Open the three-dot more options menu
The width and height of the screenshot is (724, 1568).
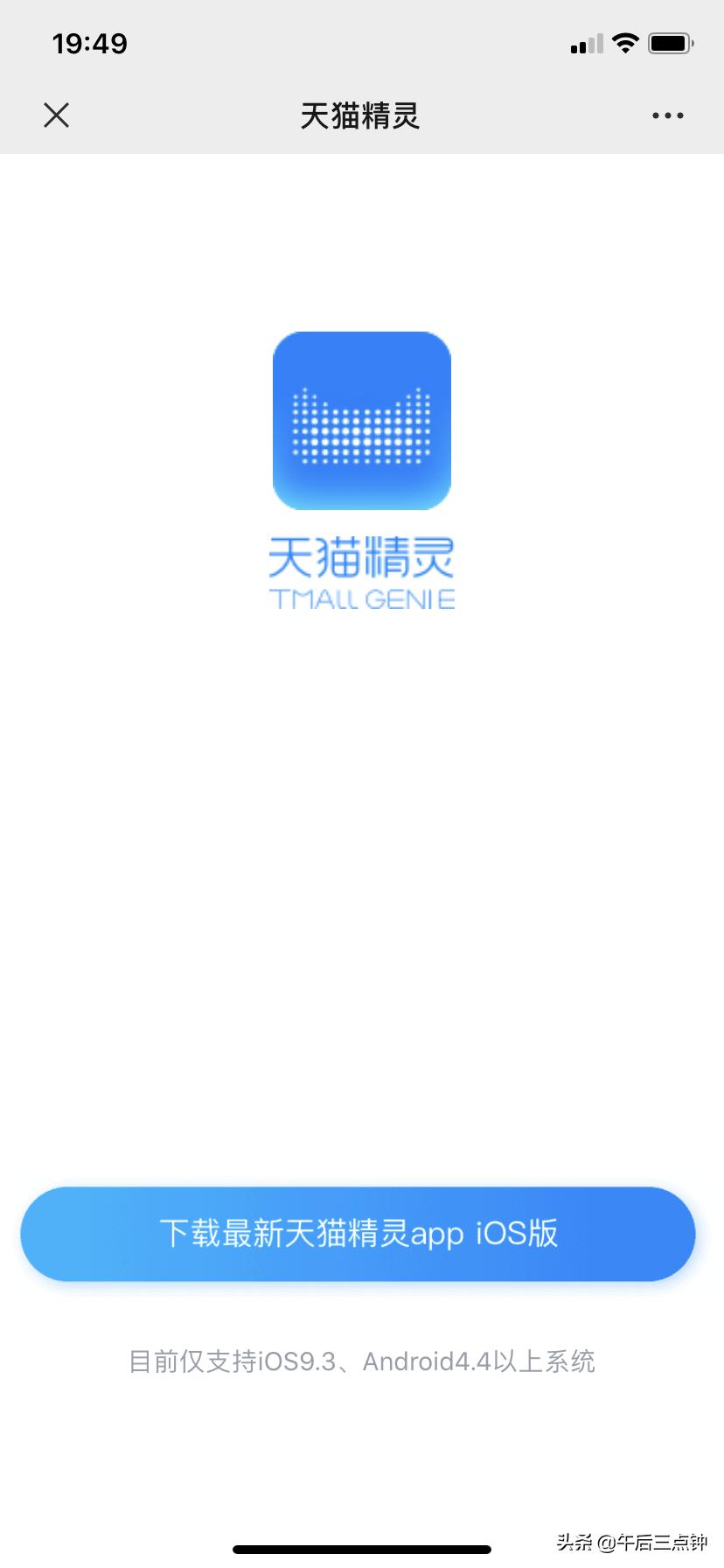click(667, 115)
